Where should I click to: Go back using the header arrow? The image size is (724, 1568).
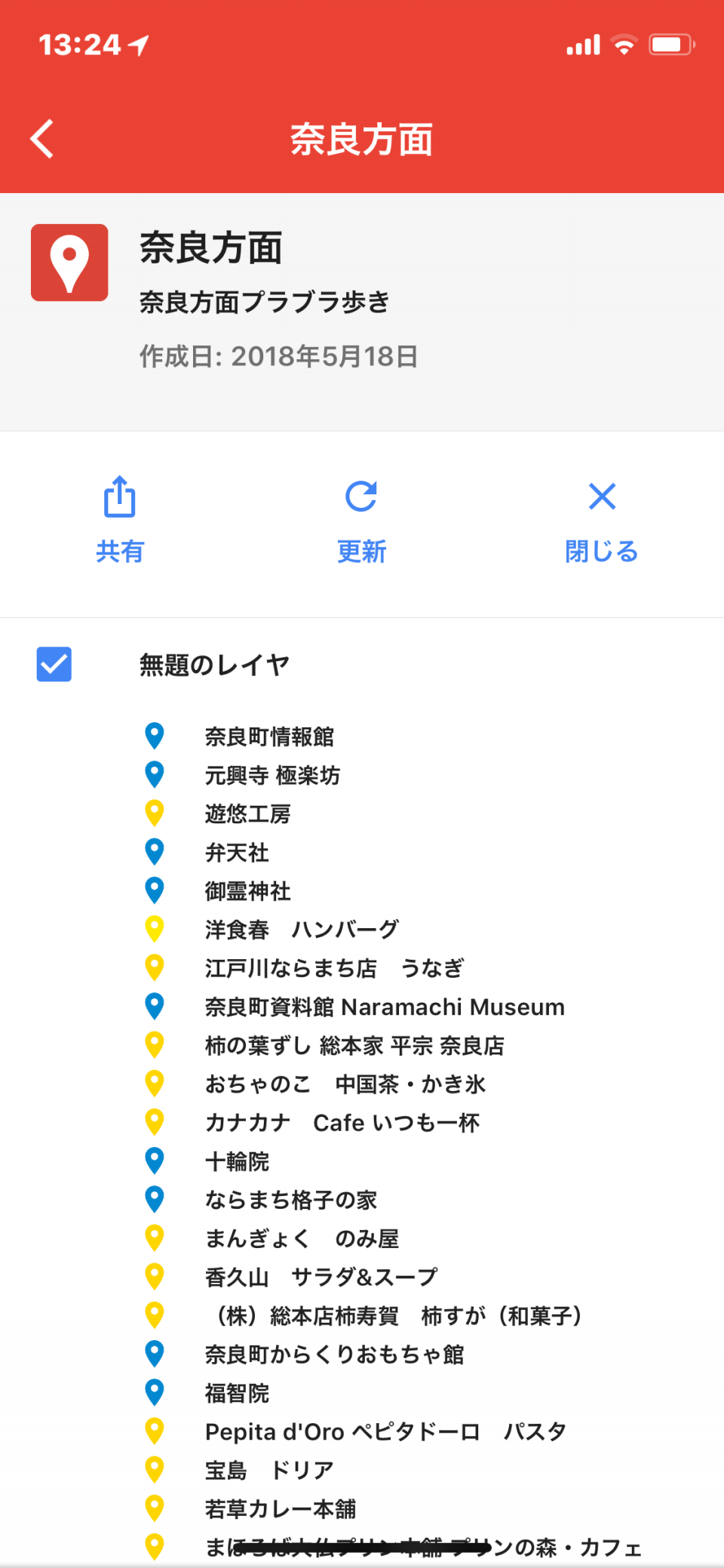(x=42, y=139)
